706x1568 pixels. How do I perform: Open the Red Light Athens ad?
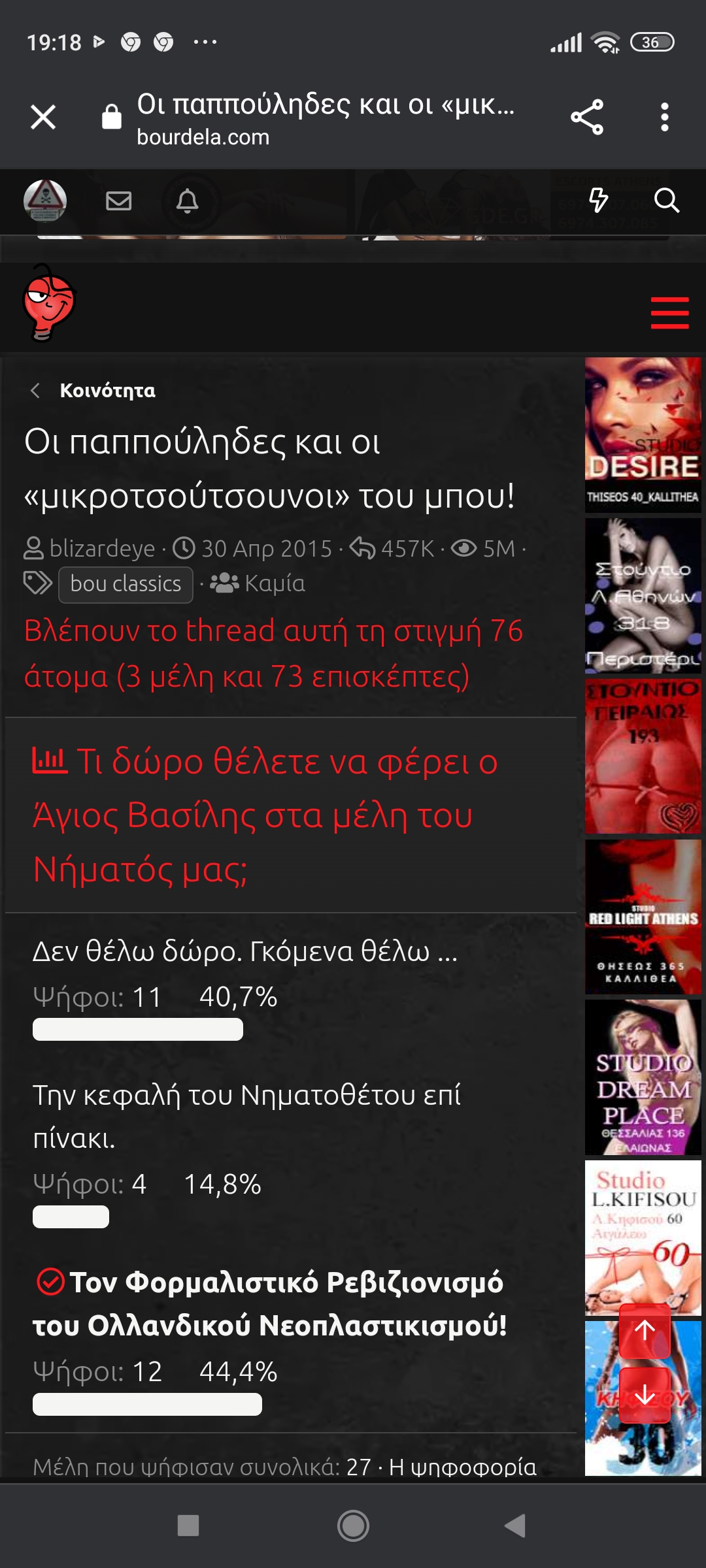click(643, 917)
